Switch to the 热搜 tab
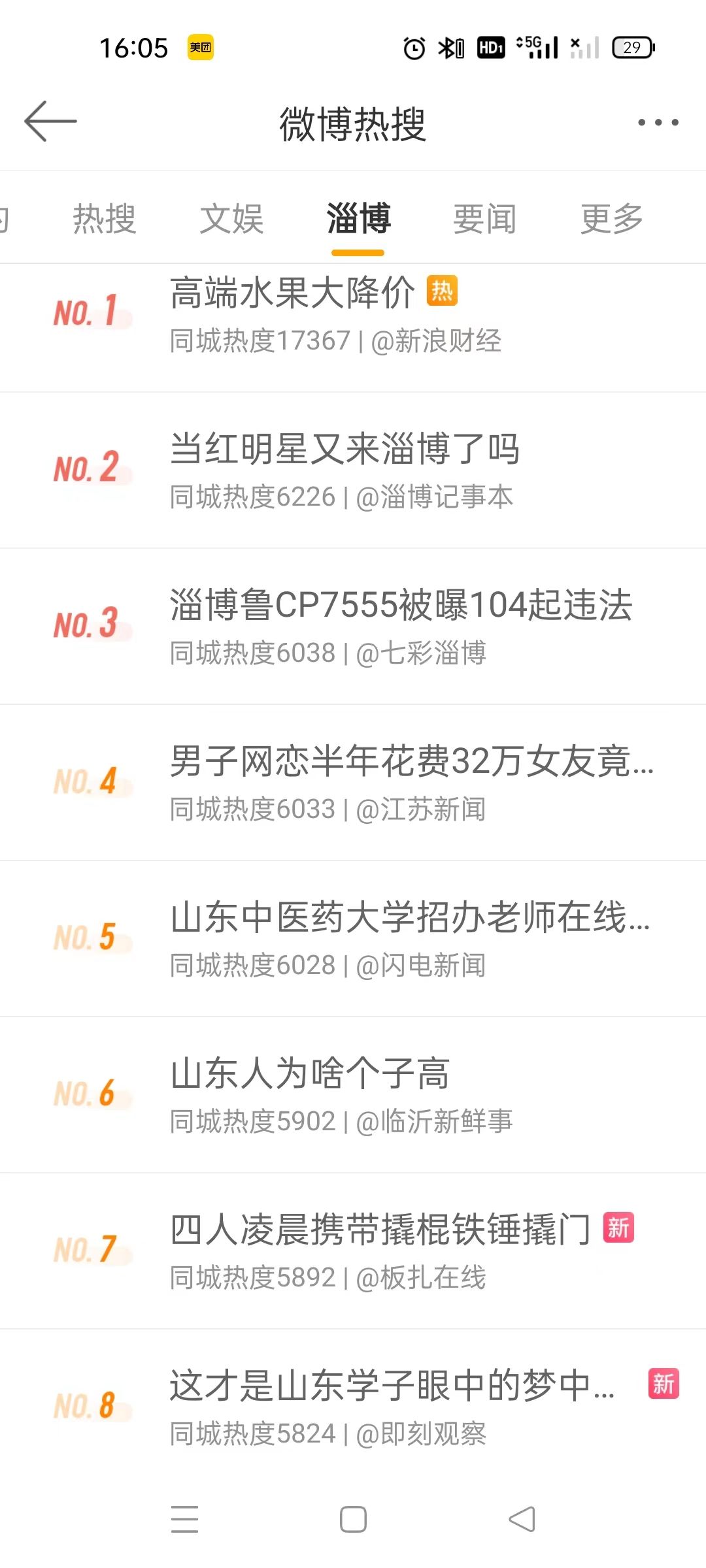Screen dimensions: 706x1568 coord(104,218)
